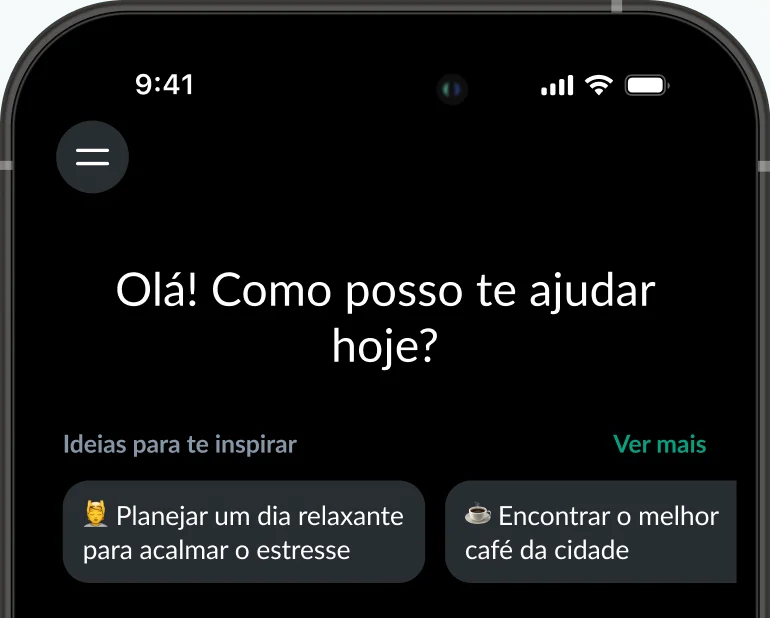Choose the Encontrar o melhor café suggestion
Viewport: 771px width, 618px height.
(x=590, y=532)
